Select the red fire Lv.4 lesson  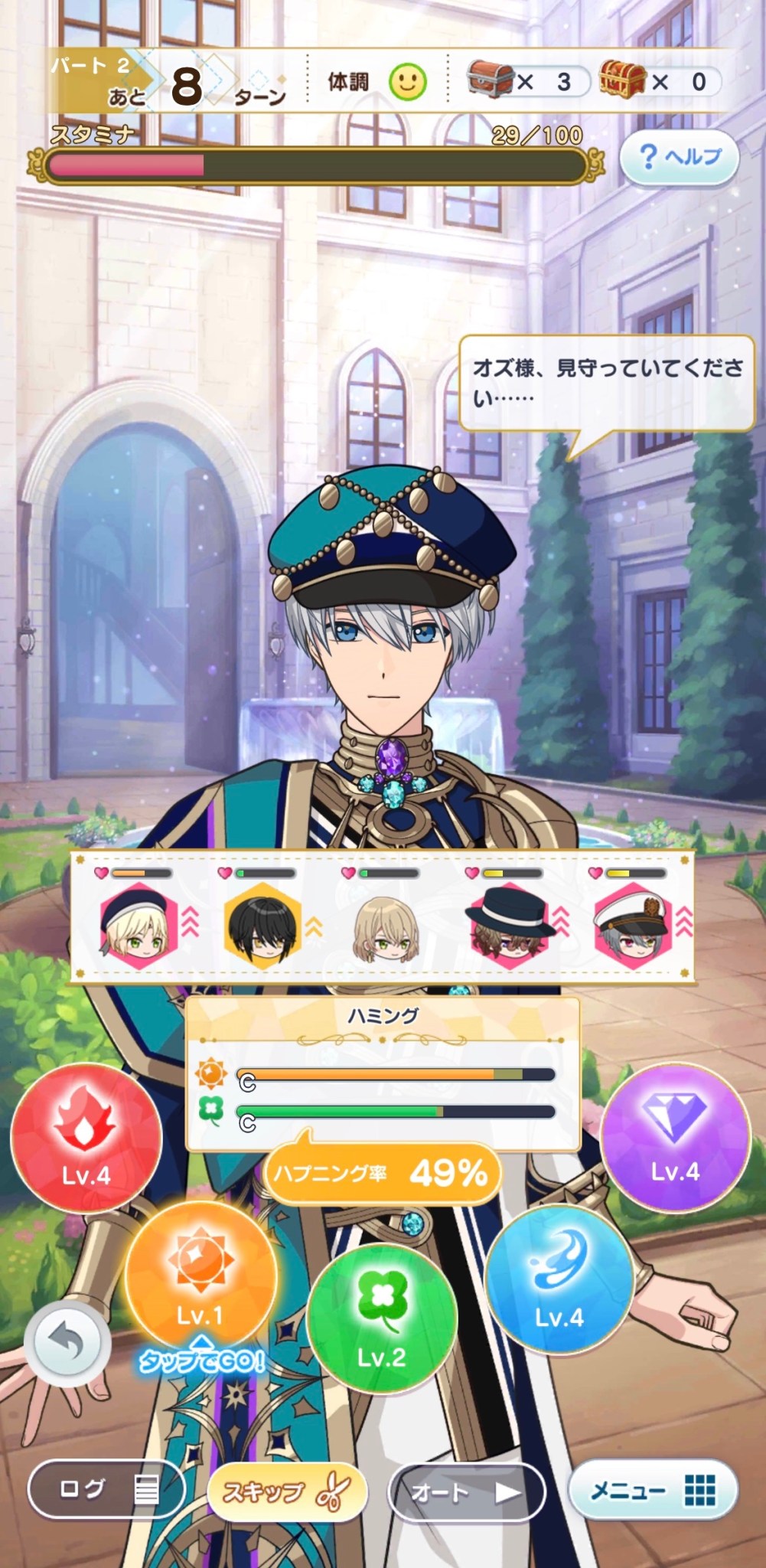click(86, 1138)
